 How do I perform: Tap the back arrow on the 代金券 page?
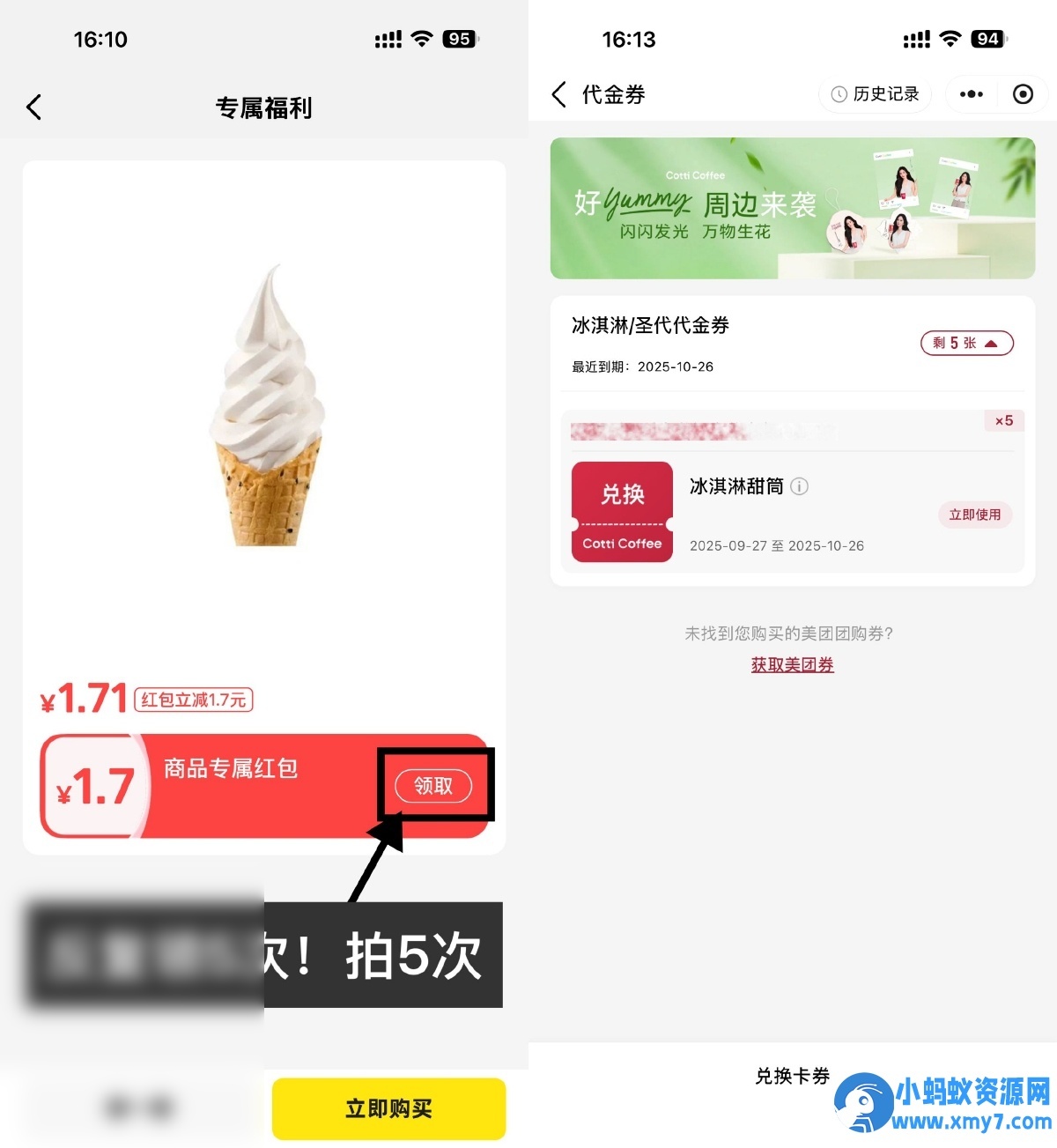pyautogui.click(x=558, y=94)
